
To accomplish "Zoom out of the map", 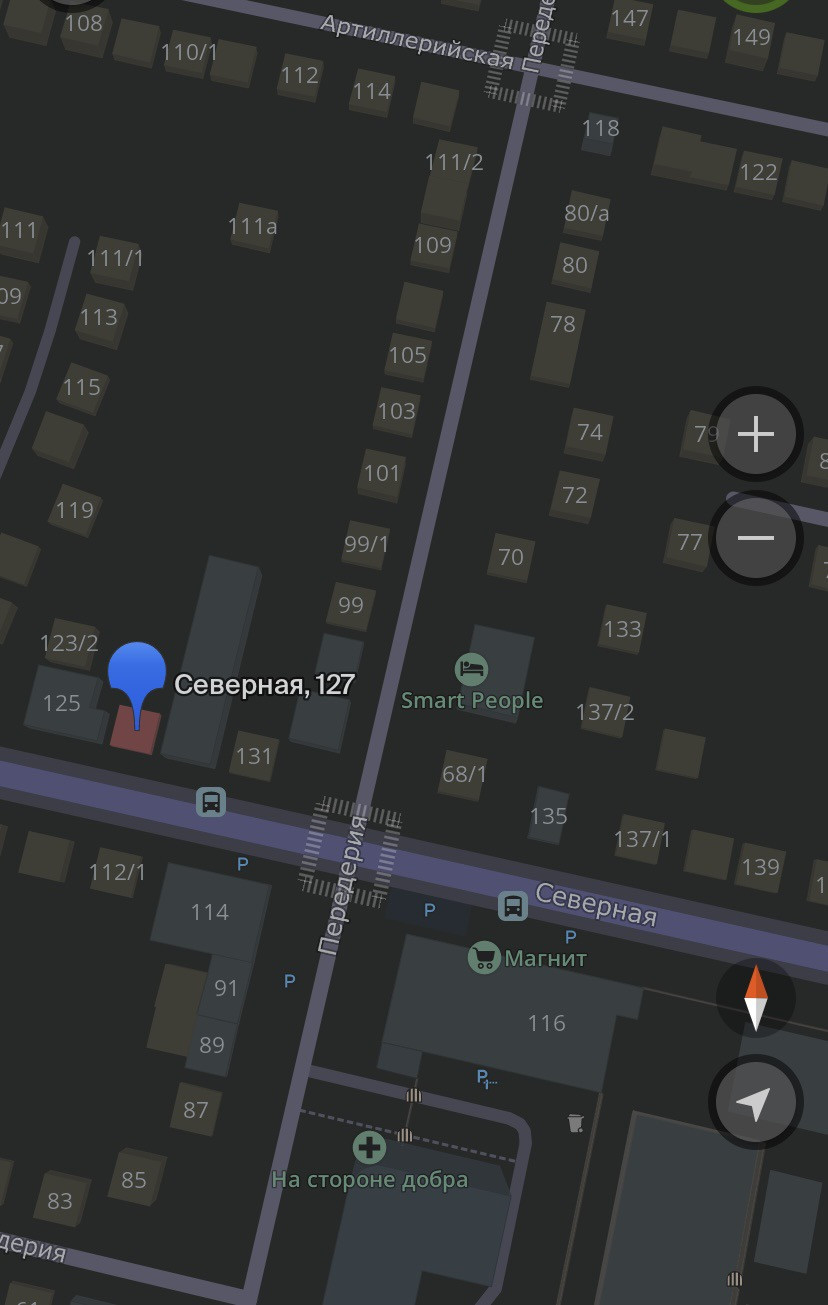I will (756, 538).
